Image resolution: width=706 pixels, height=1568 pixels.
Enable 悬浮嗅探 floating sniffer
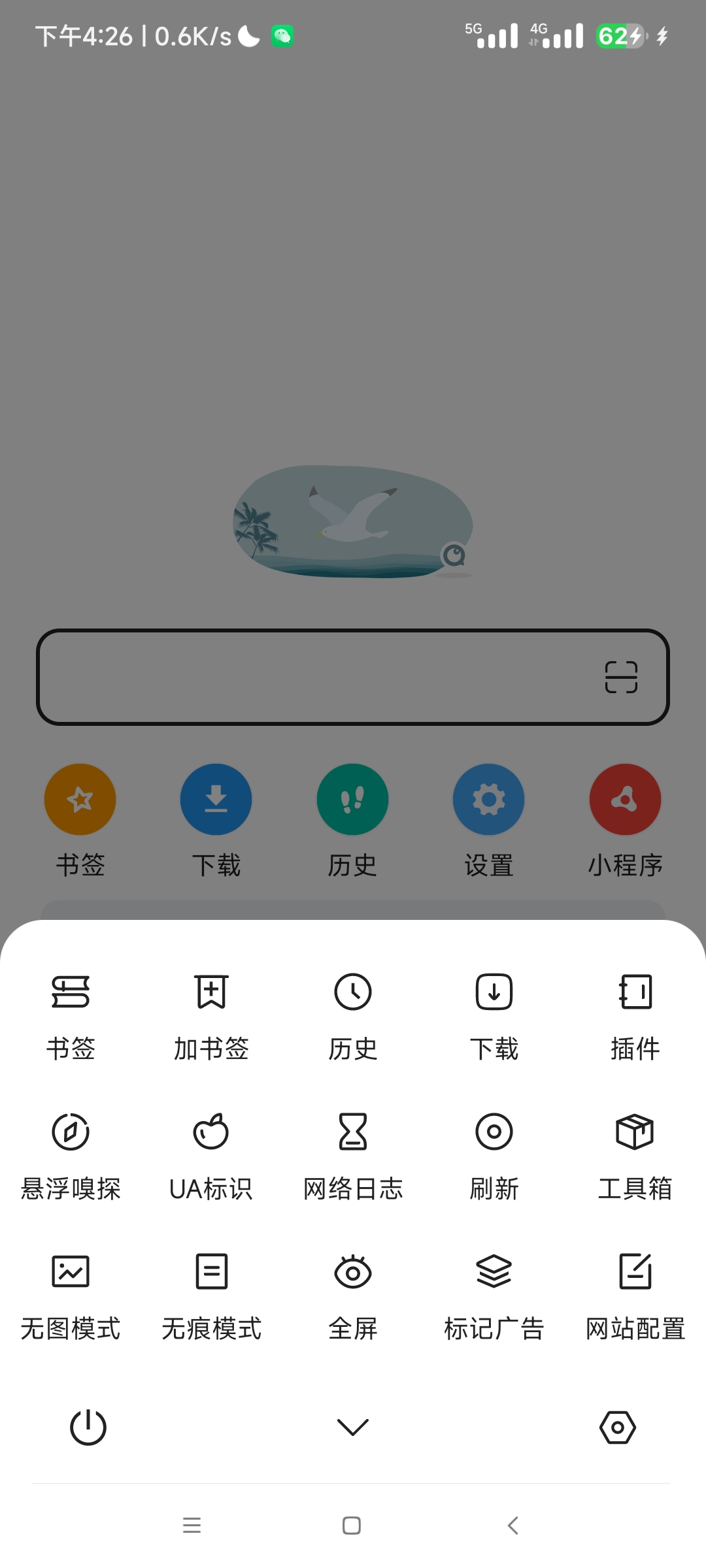tap(71, 1153)
